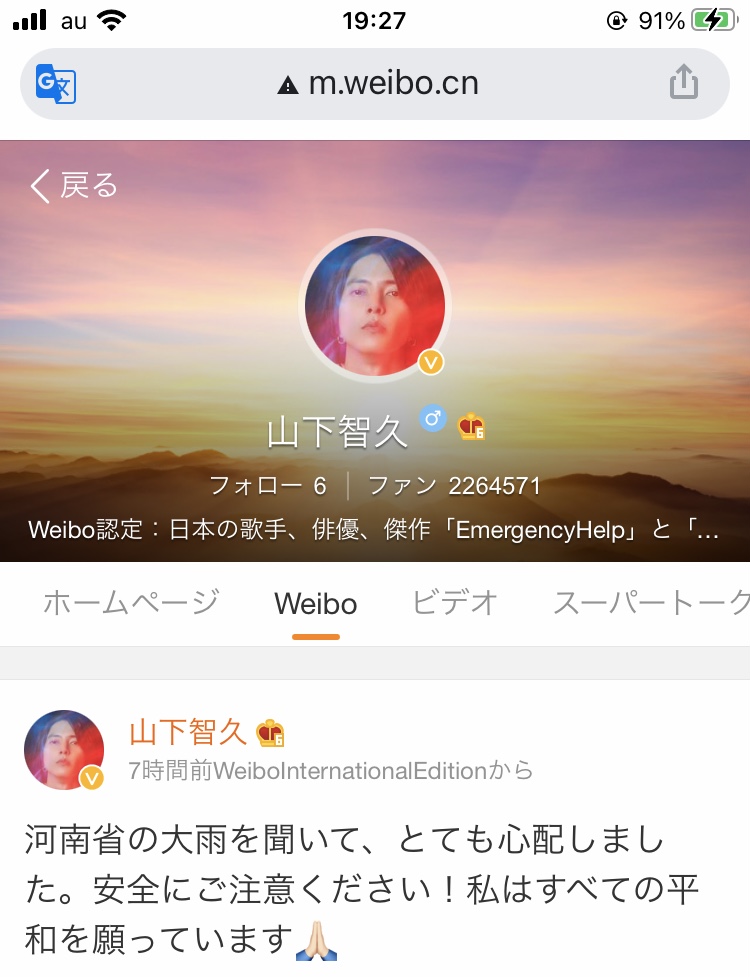
Task: Tap the small avatar beside the post
Action: (64, 750)
